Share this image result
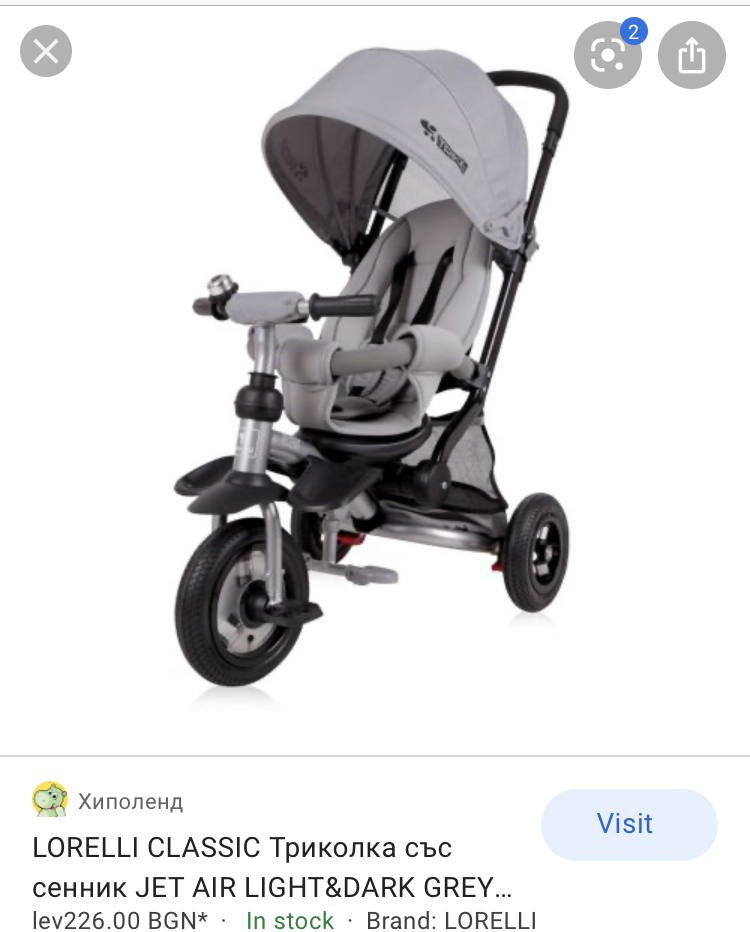750x932 pixels. [691, 55]
